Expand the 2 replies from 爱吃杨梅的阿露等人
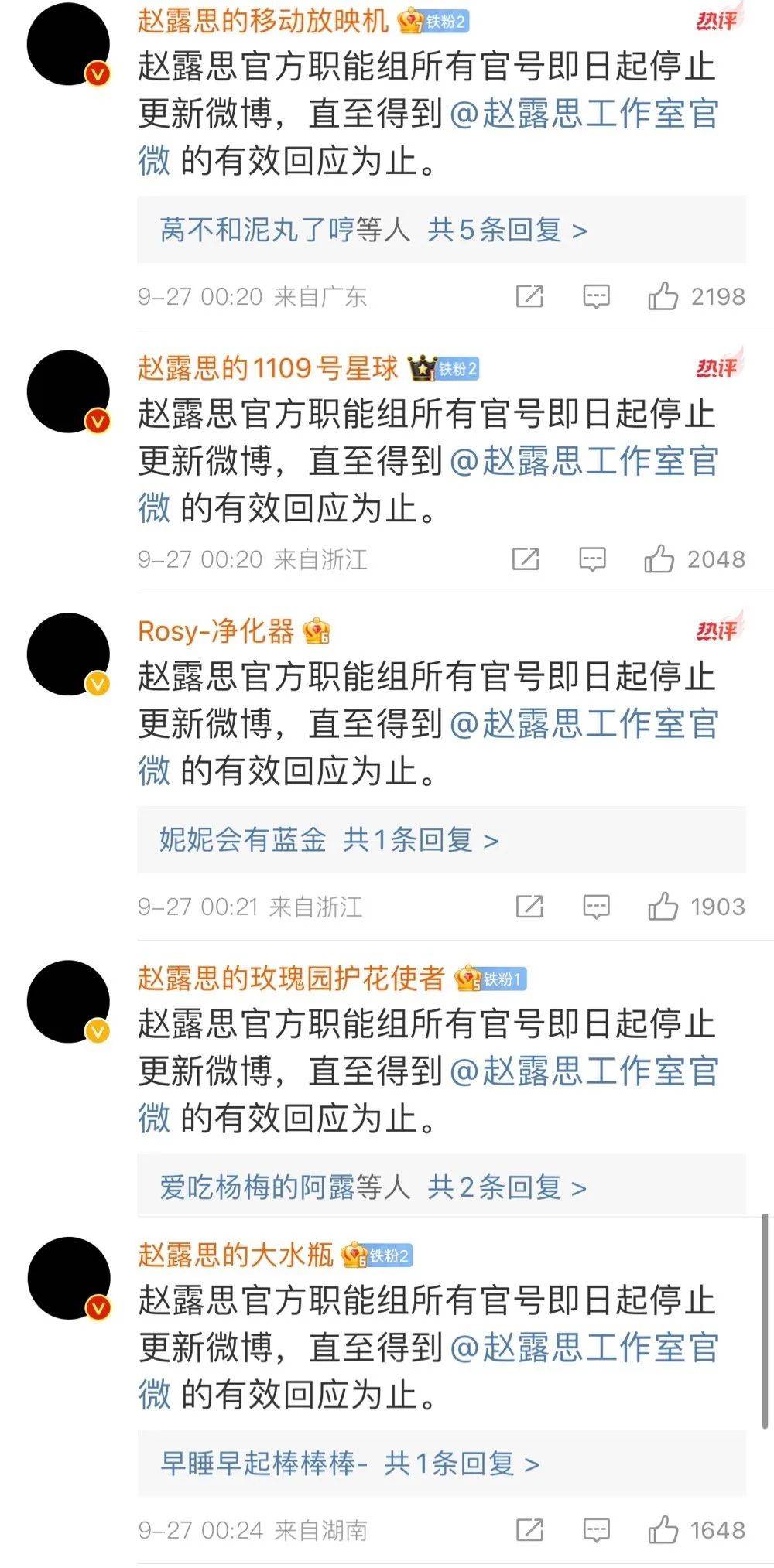This screenshot has height=1568, width=774. point(373,1187)
